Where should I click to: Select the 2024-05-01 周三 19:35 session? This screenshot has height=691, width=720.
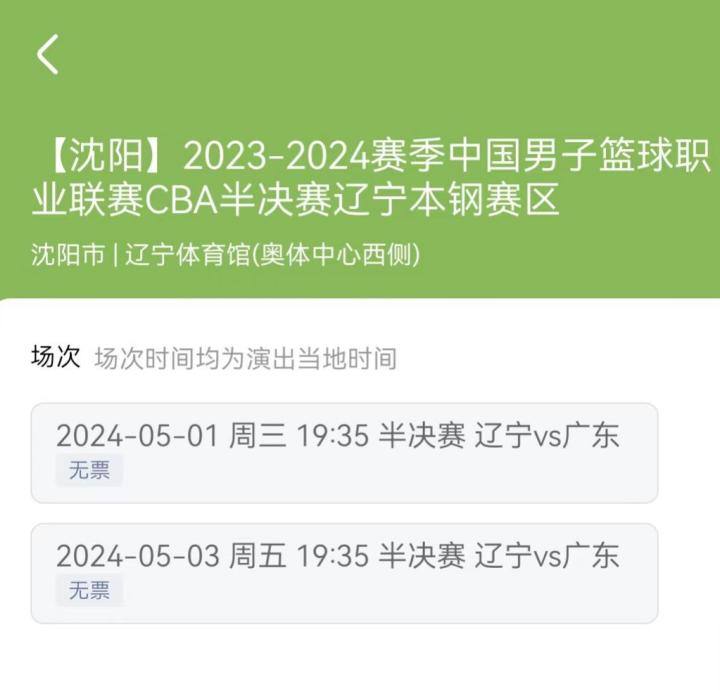pos(344,452)
